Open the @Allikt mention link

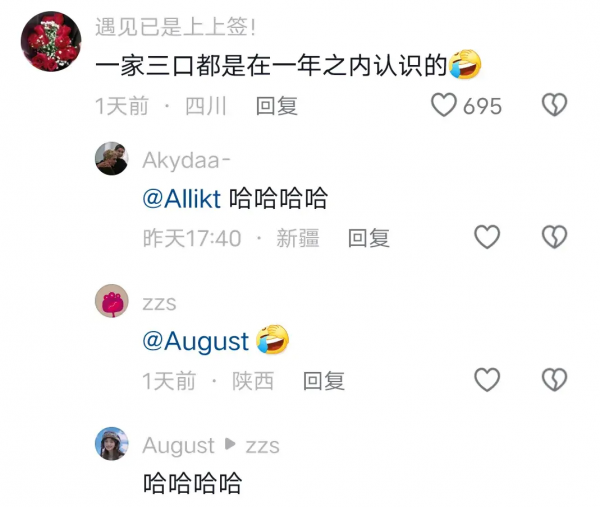tap(181, 198)
